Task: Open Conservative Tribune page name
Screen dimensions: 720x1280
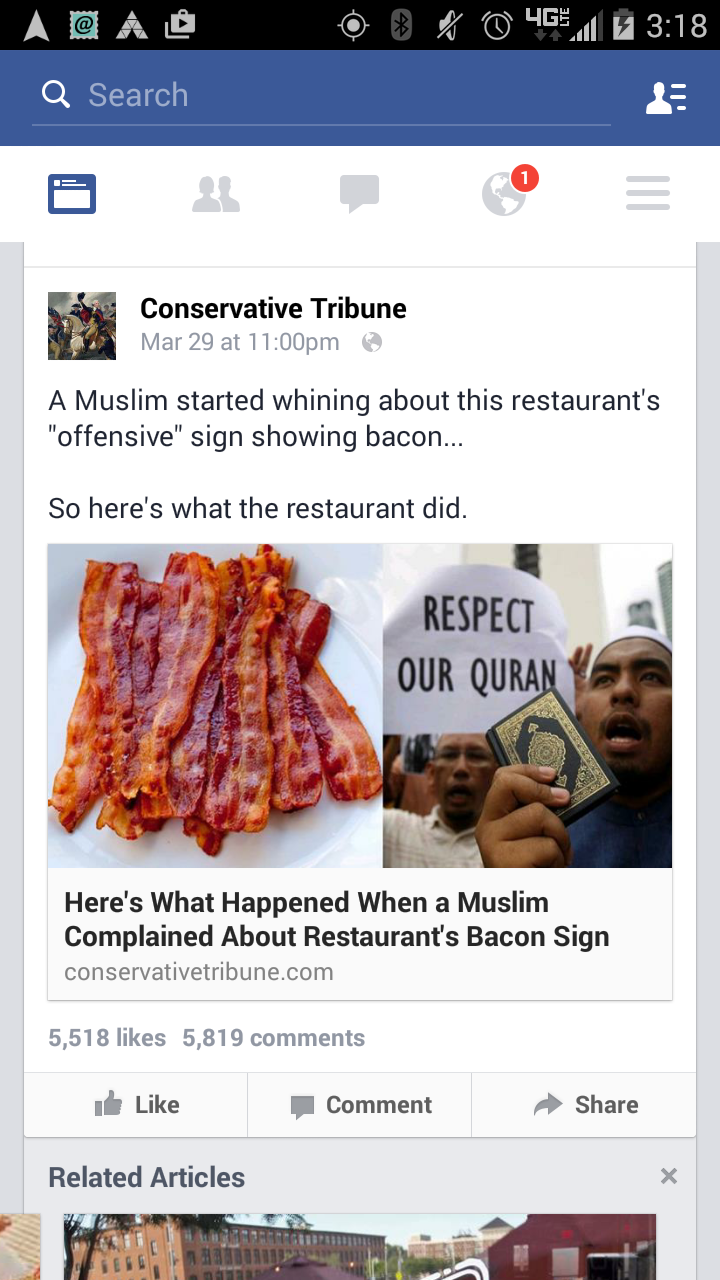Action: pyautogui.click(x=273, y=308)
